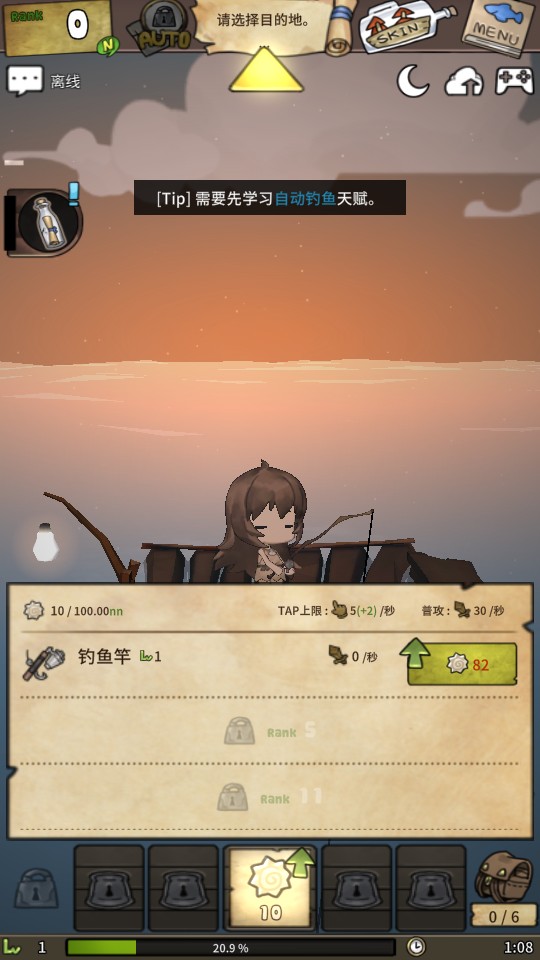Open the MENU book
This screenshot has width=540, height=960.
pyautogui.click(x=498, y=28)
